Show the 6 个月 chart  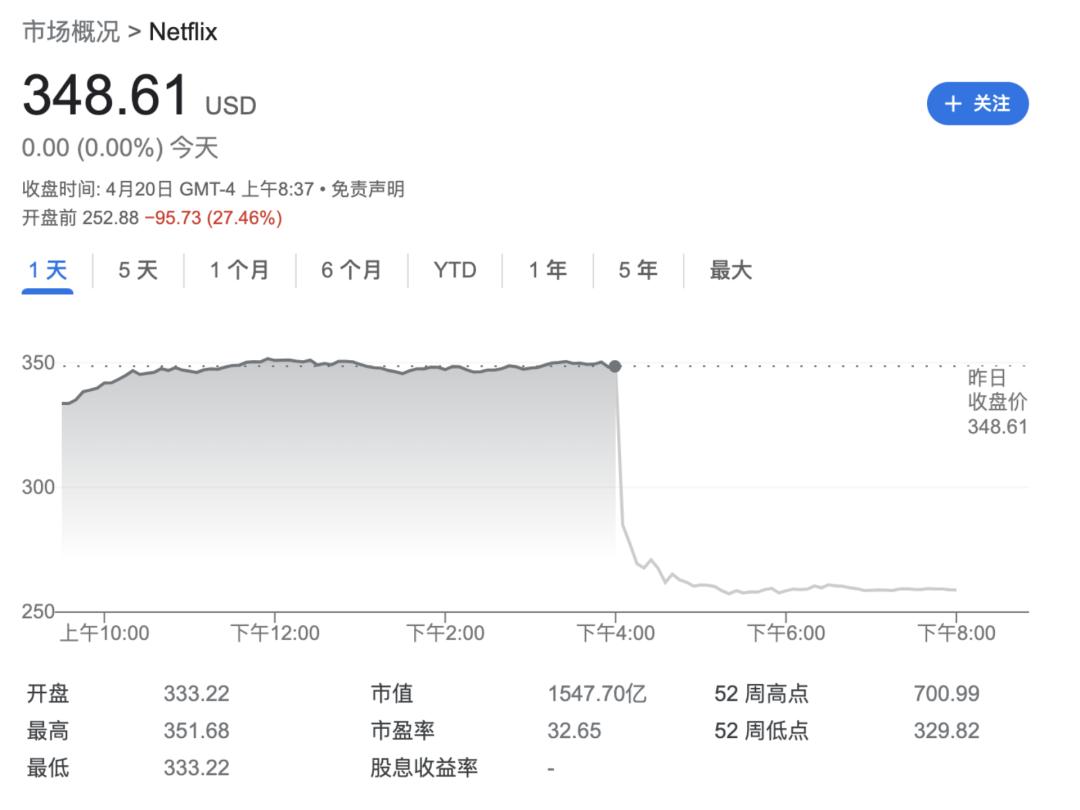point(351,270)
